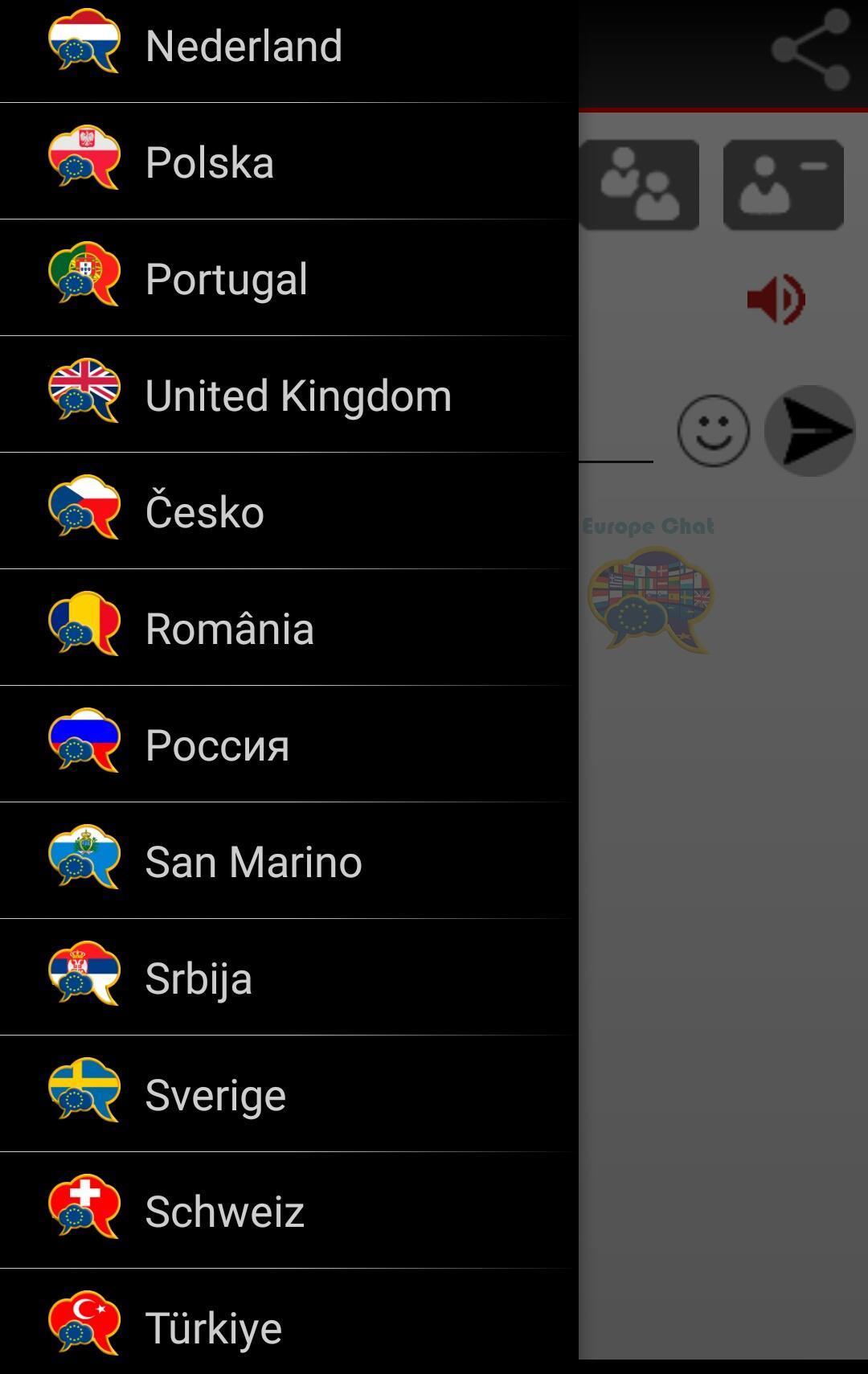Open the Polska chat room
The width and height of the screenshot is (868, 1374).
(211, 162)
